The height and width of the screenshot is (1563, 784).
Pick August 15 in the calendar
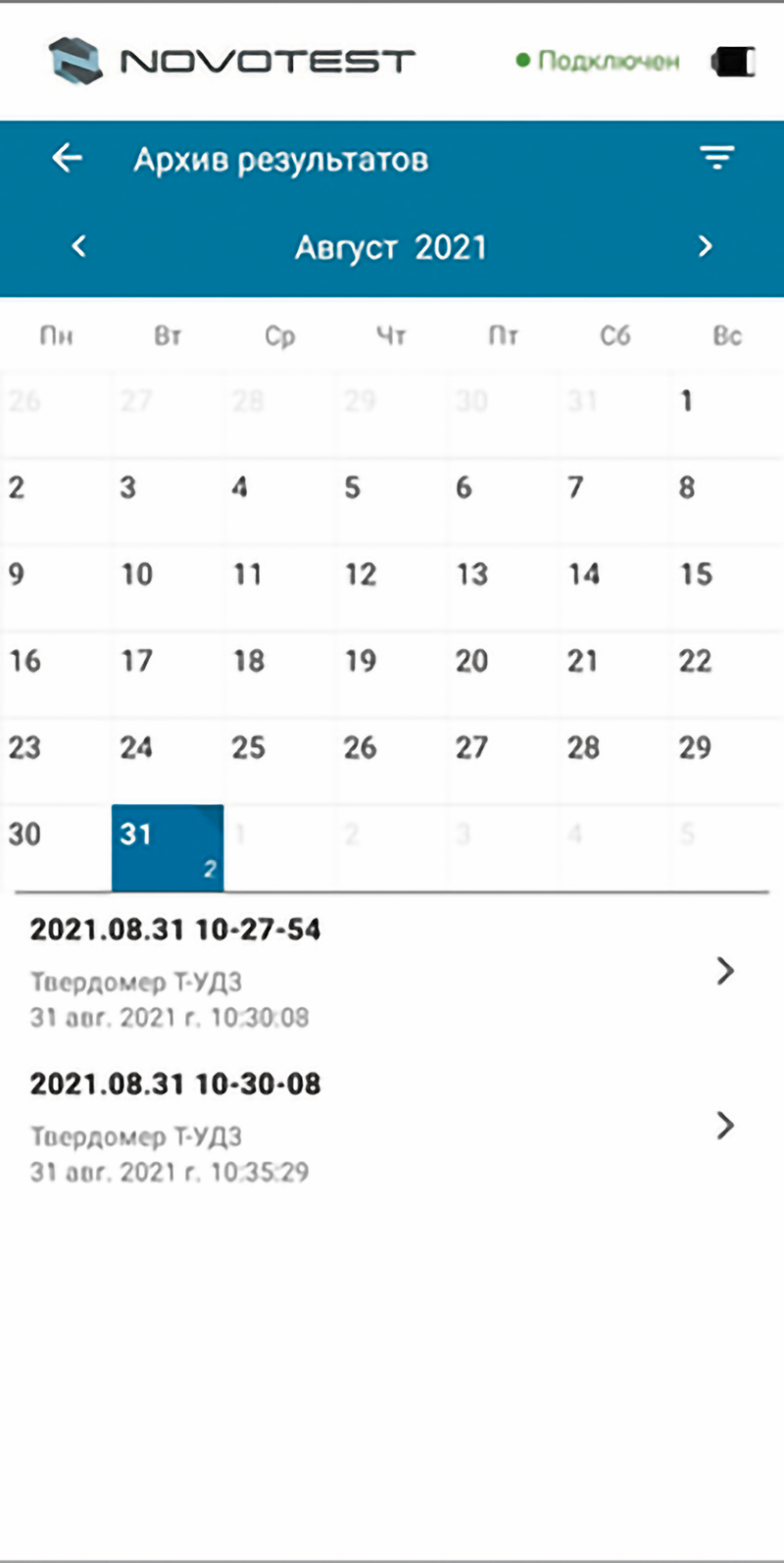point(725,586)
